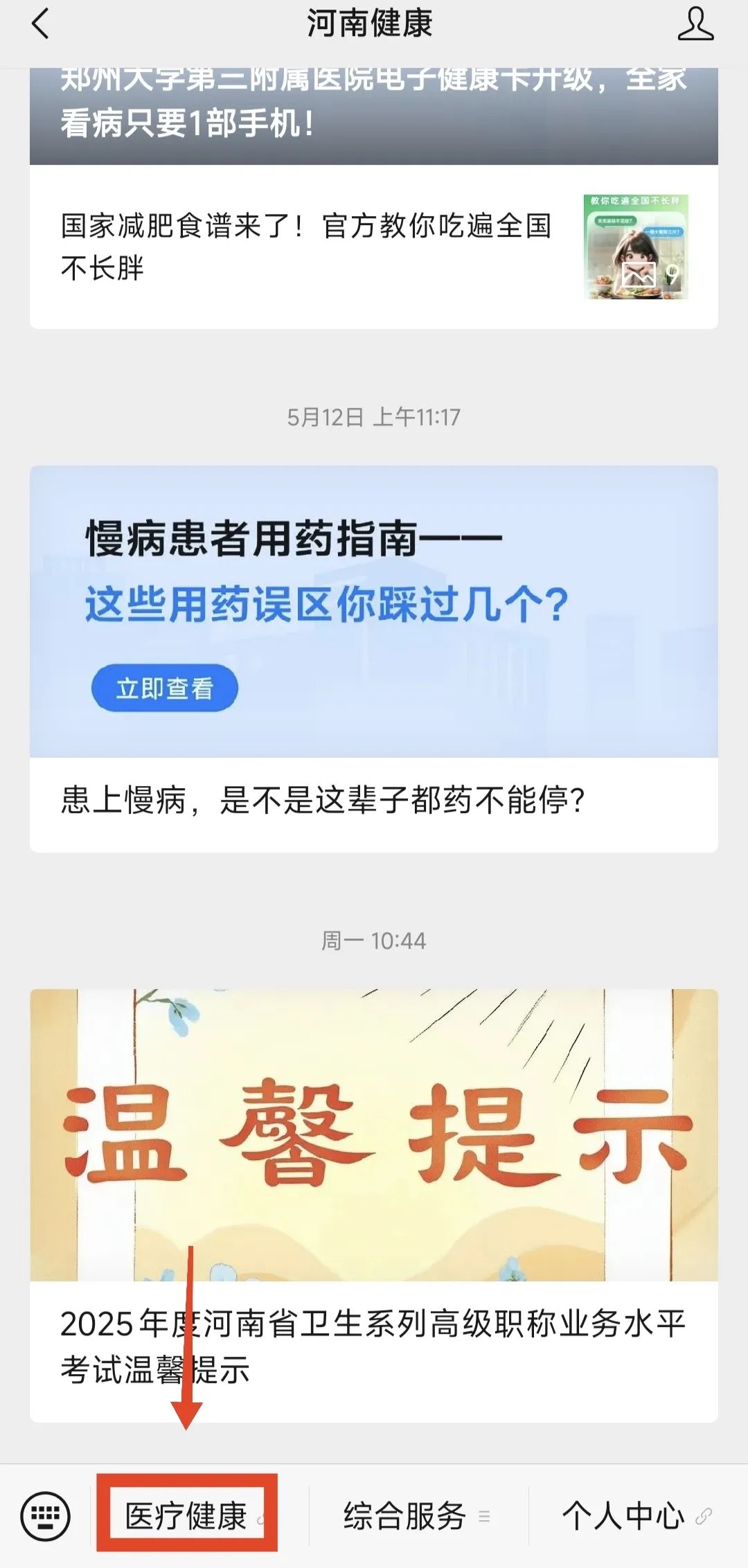The width and height of the screenshot is (748, 1568).
Task: Go back from 河南健康 page
Action: pos(41,24)
